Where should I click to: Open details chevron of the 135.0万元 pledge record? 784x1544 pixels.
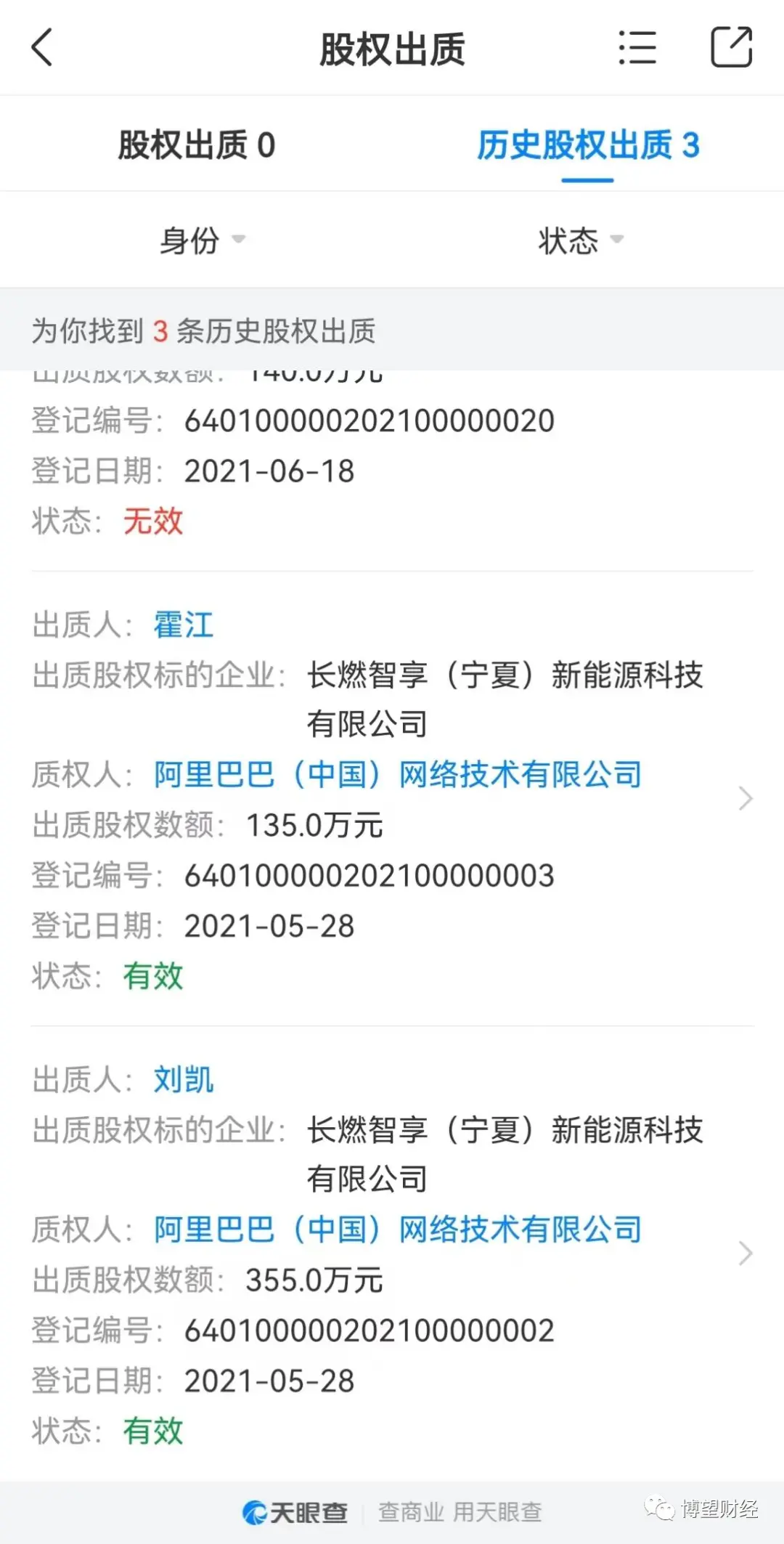pos(746,798)
